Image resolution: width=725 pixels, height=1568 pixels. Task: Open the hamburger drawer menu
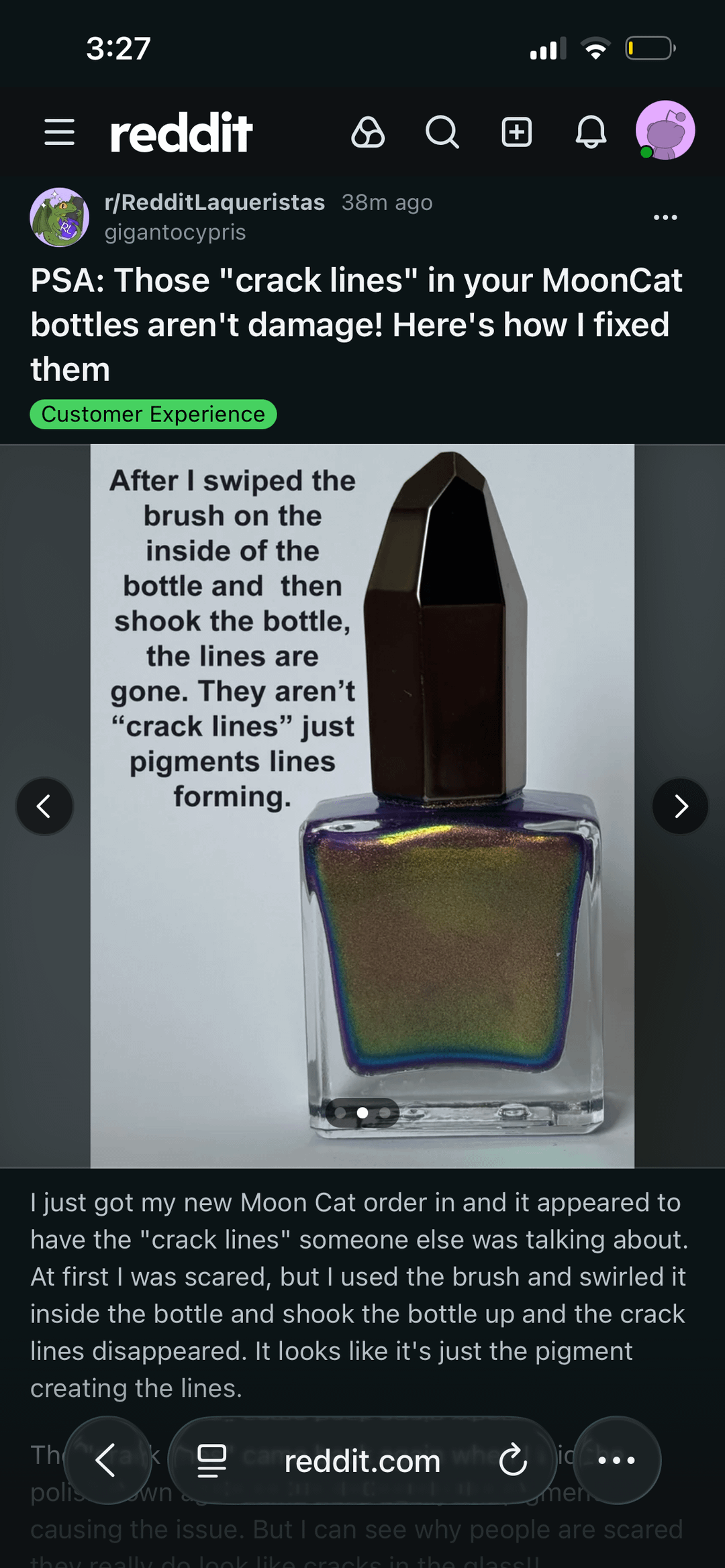pyautogui.click(x=59, y=132)
